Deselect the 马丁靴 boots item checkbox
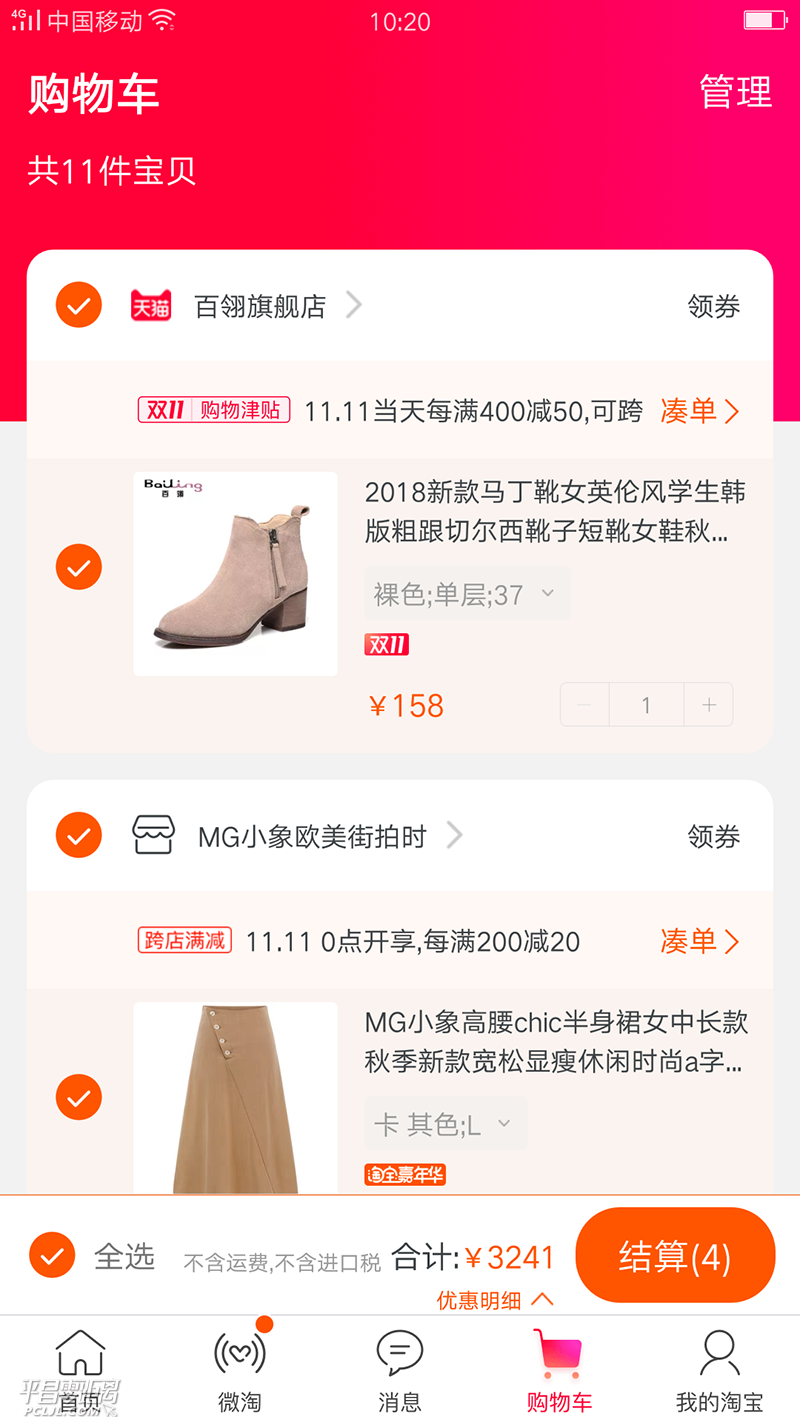 [79, 567]
